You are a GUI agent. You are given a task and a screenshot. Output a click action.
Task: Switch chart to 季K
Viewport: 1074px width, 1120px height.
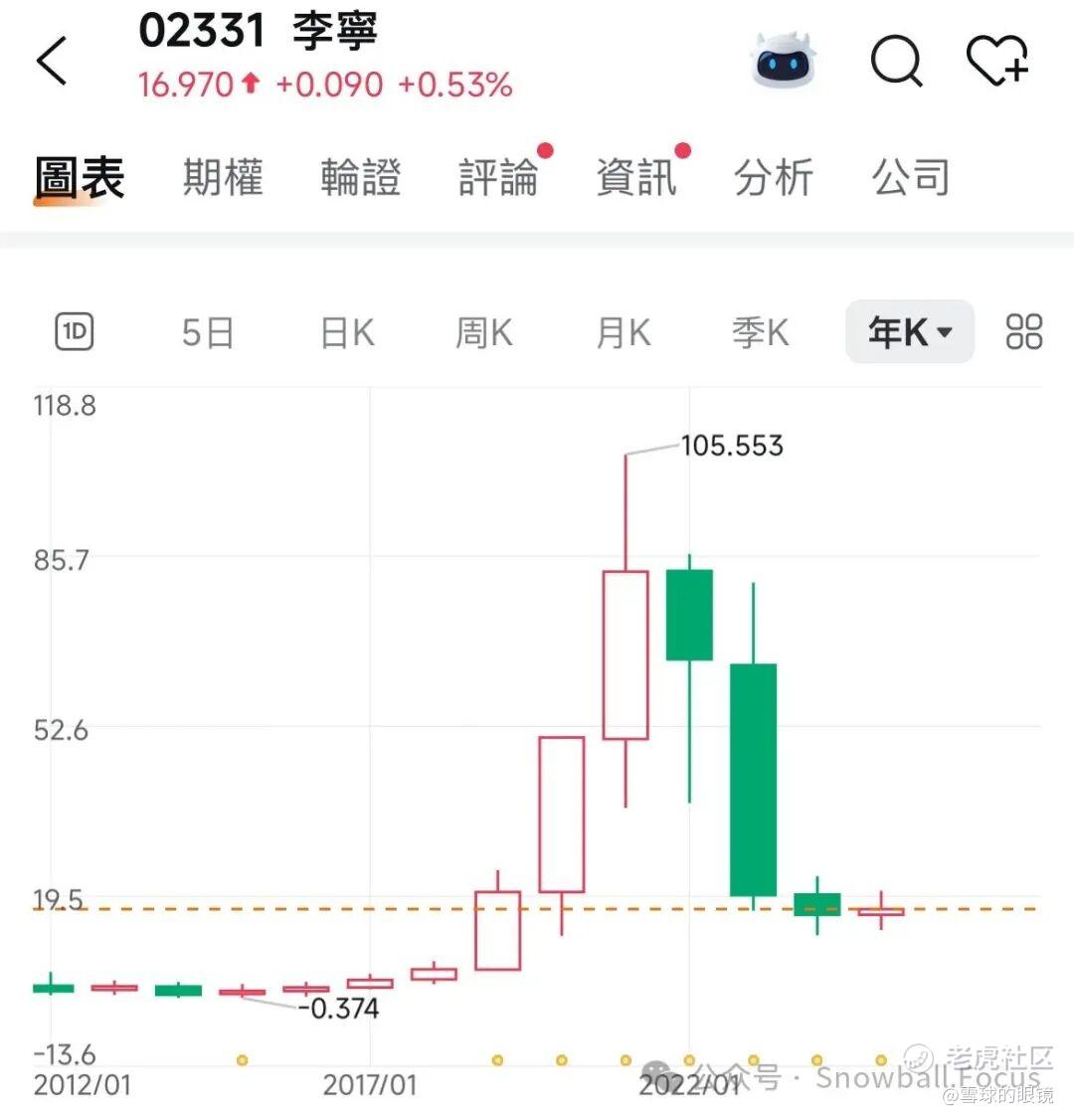pos(761,333)
